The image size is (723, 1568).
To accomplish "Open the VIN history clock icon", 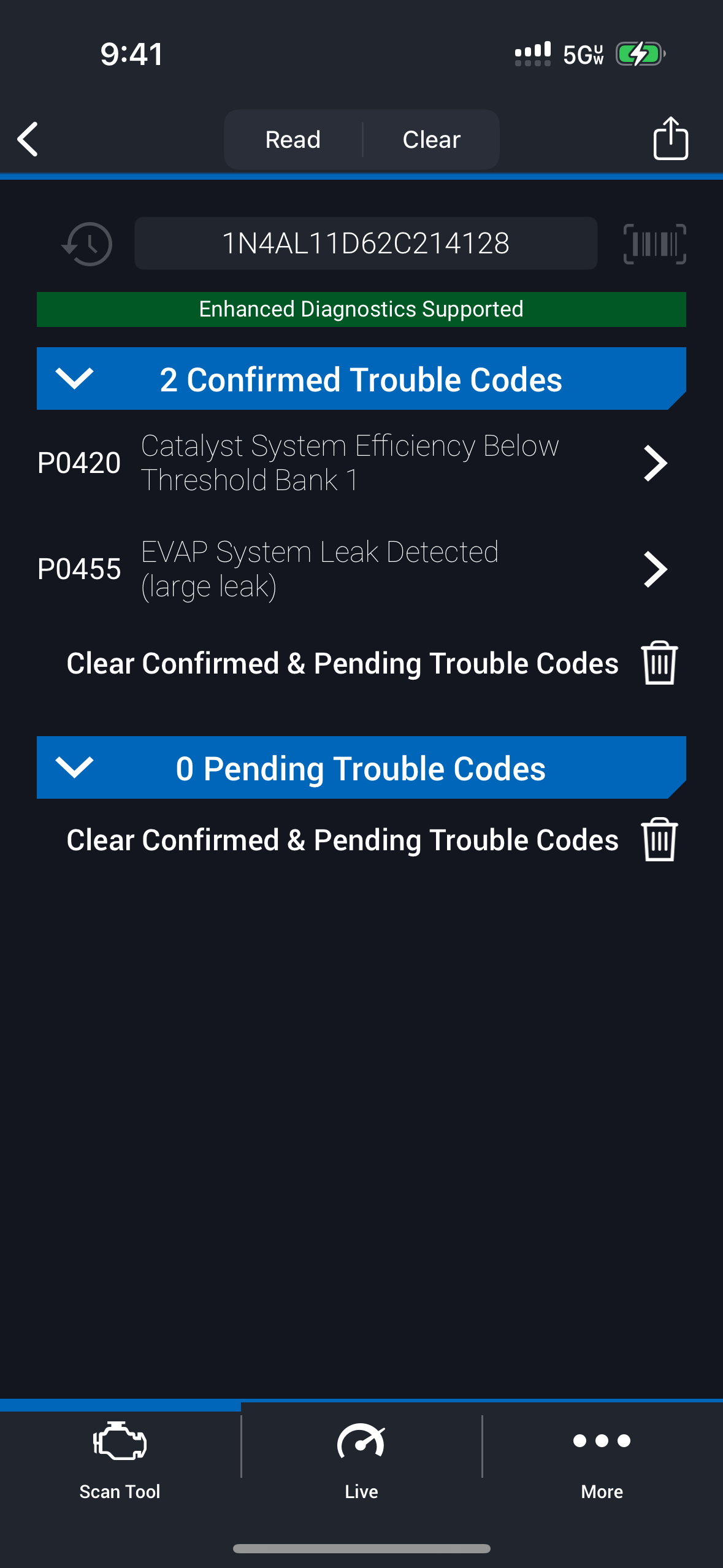I will coord(87,244).
